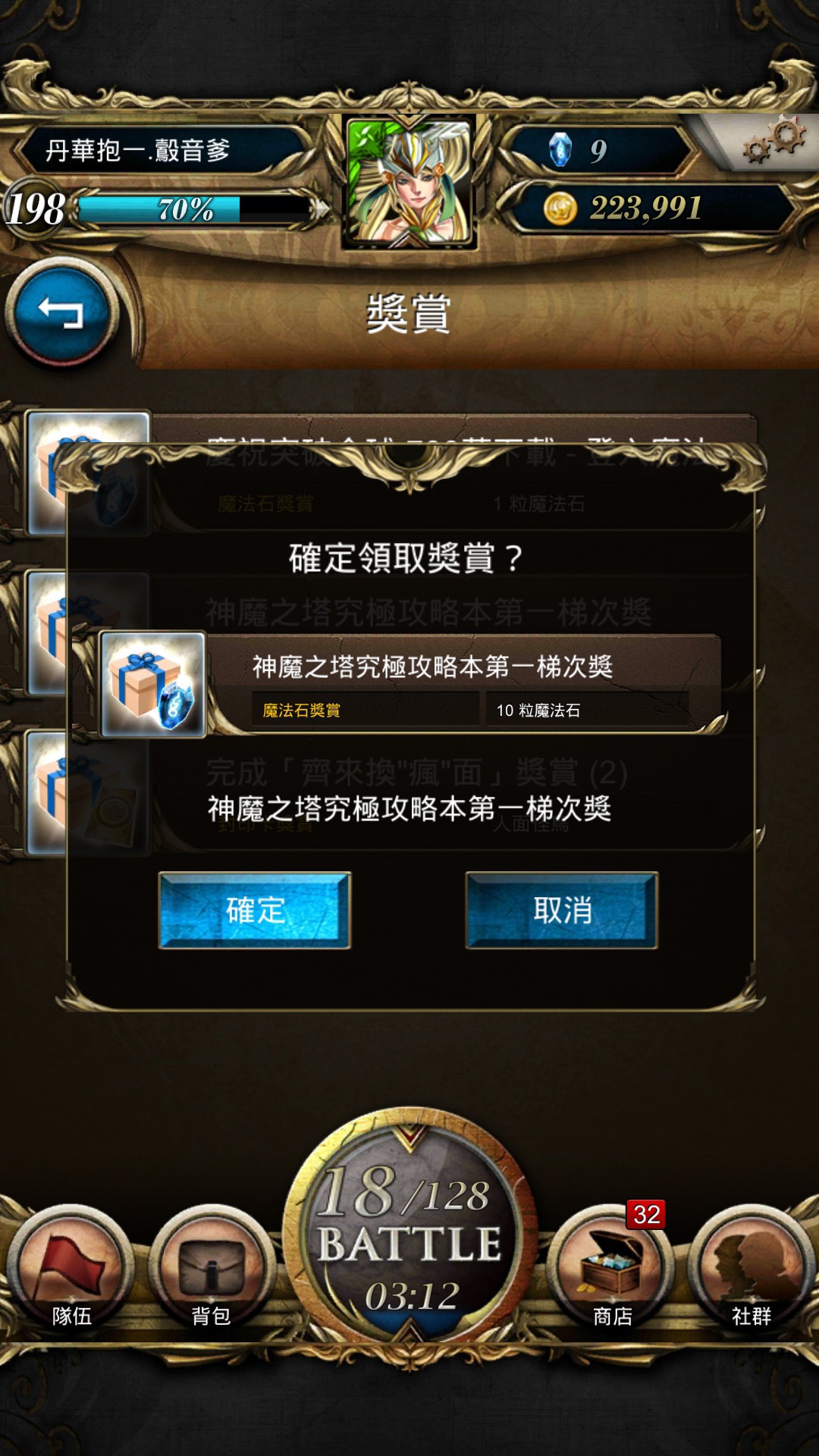Go back using the blue arrow button

point(61,312)
